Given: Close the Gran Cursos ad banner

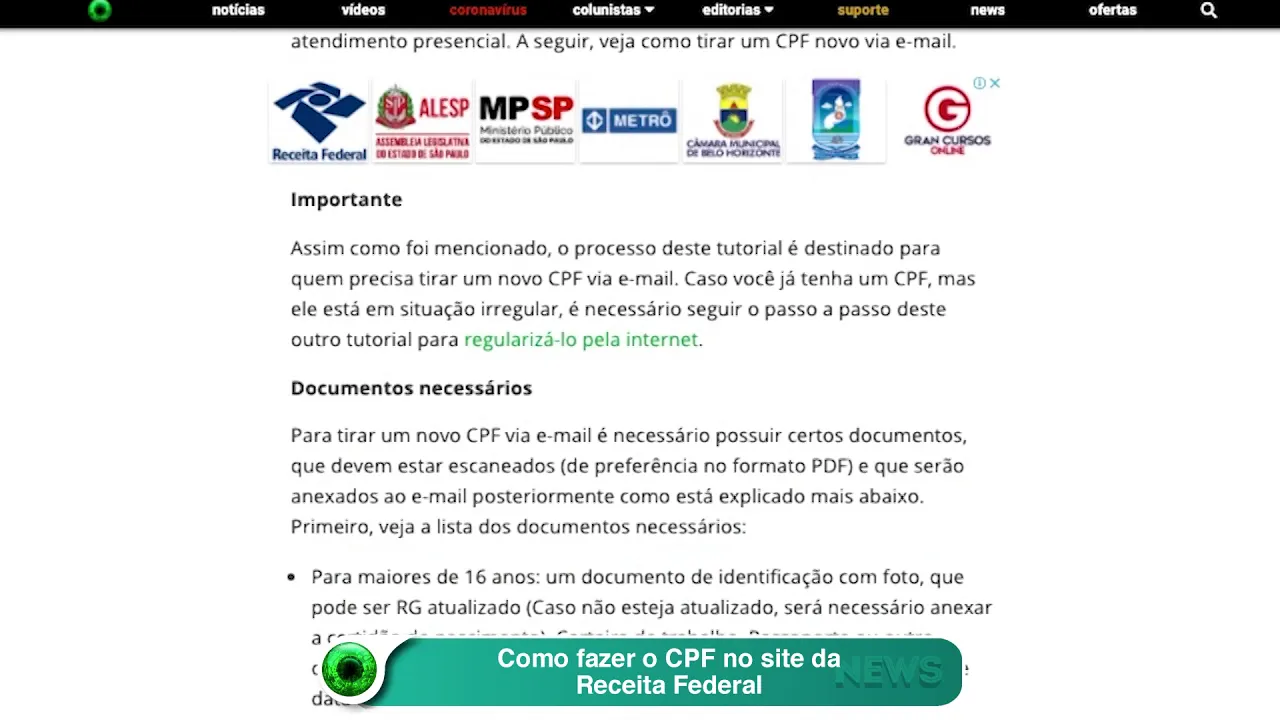Looking at the screenshot, I should (995, 83).
